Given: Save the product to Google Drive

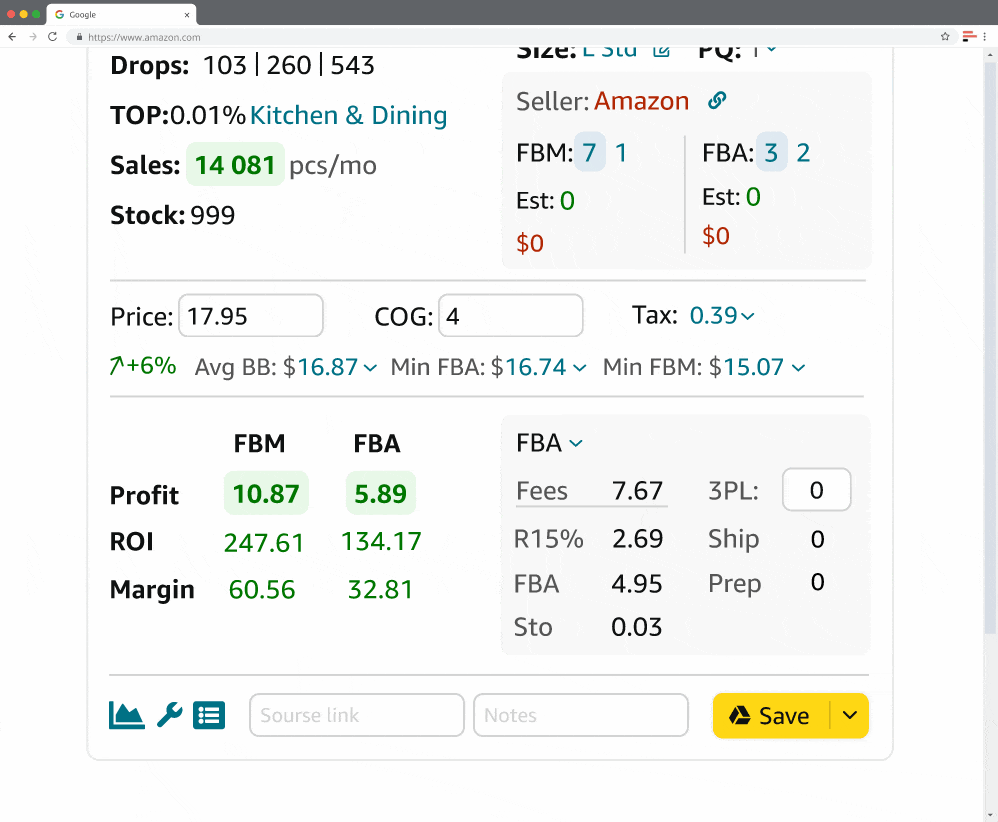Looking at the screenshot, I should tap(770, 716).
